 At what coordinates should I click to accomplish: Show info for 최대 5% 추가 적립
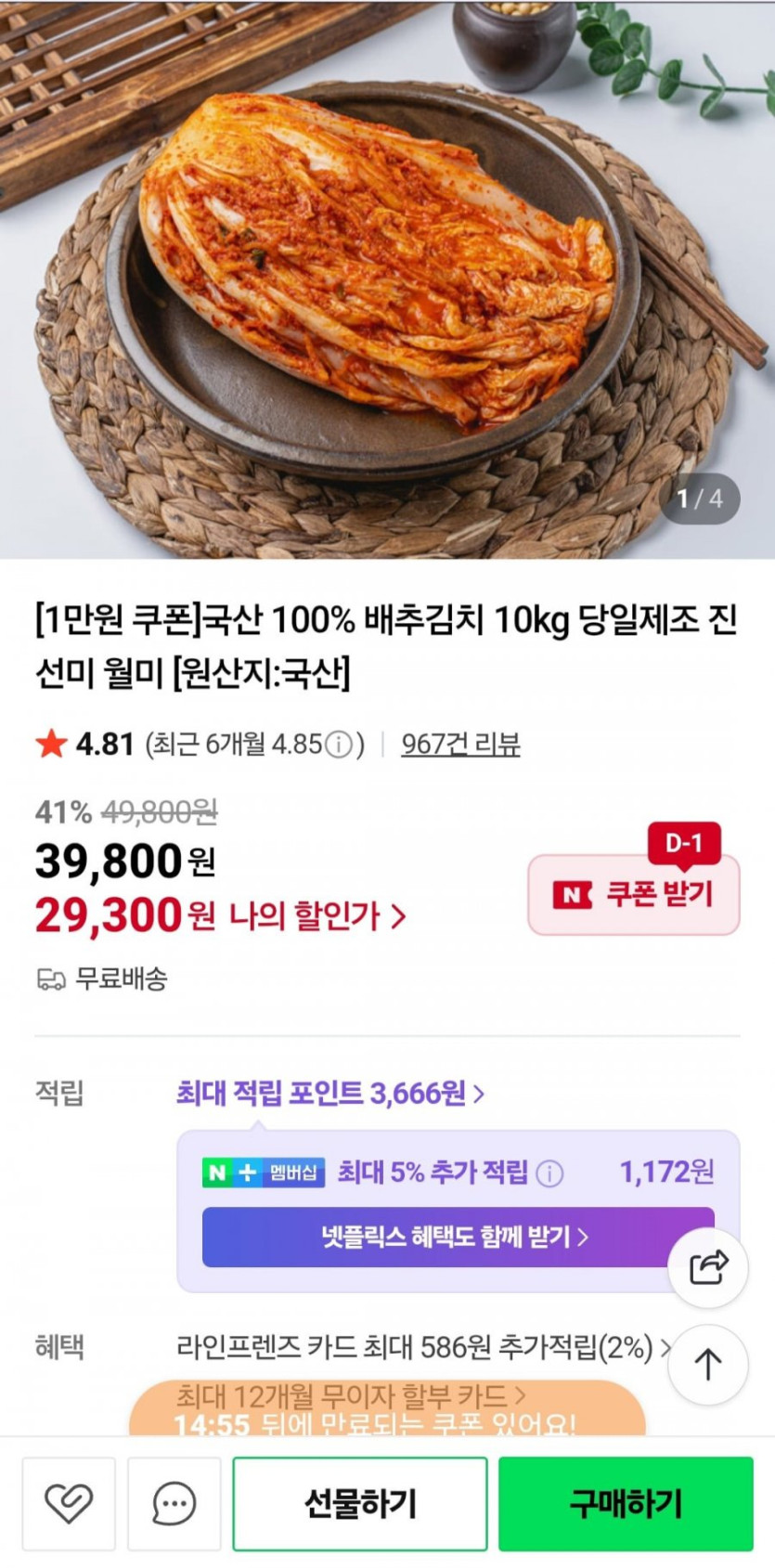pyautogui.click(x=549, y=1173)
